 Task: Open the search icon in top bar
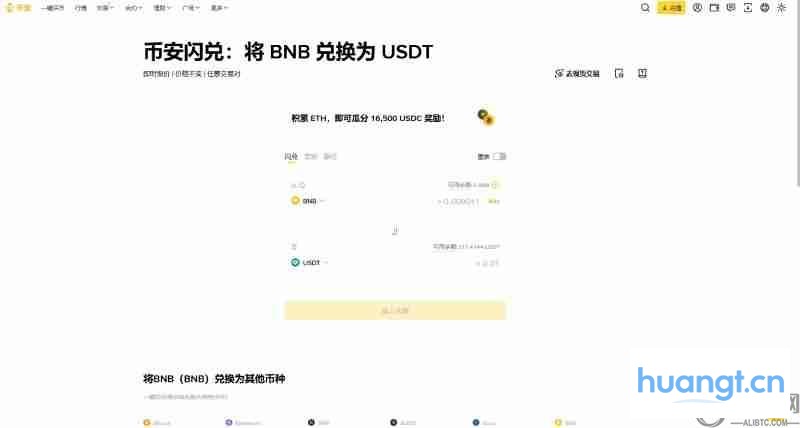tap(645, 7)
